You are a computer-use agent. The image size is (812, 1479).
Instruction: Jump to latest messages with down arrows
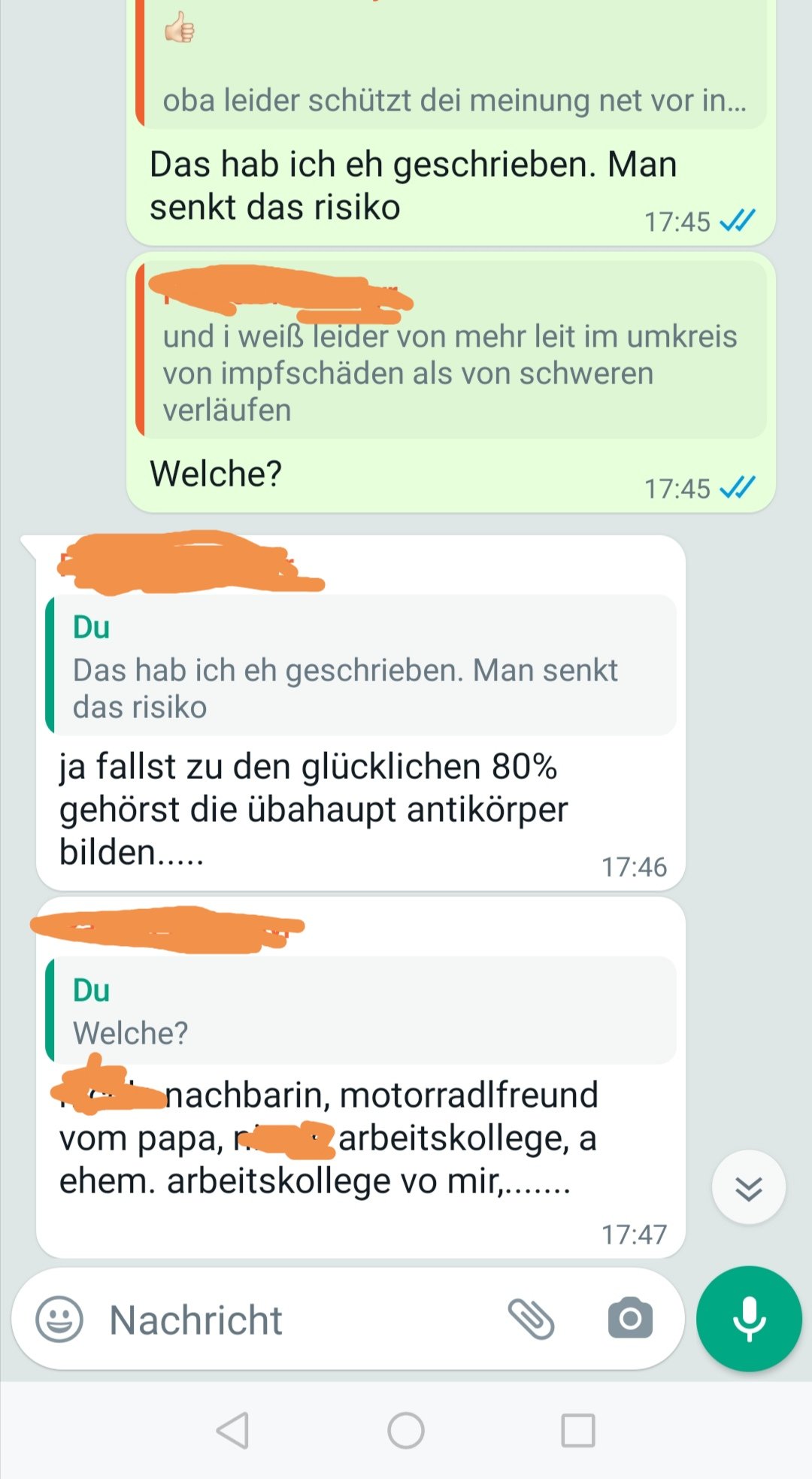coord(749,1187)
